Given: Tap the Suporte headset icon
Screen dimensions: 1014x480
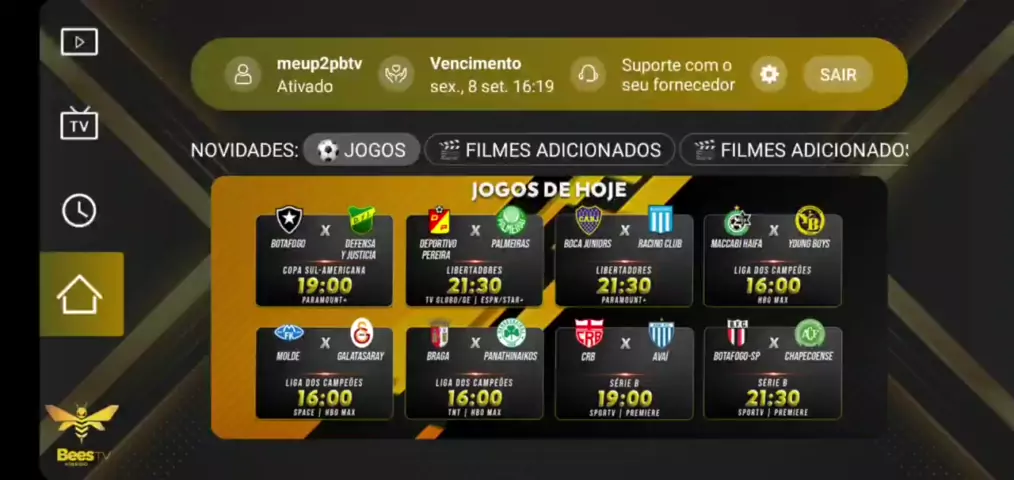Looking at the screenshot, I should pyautogui.click(x=588, y=74).
